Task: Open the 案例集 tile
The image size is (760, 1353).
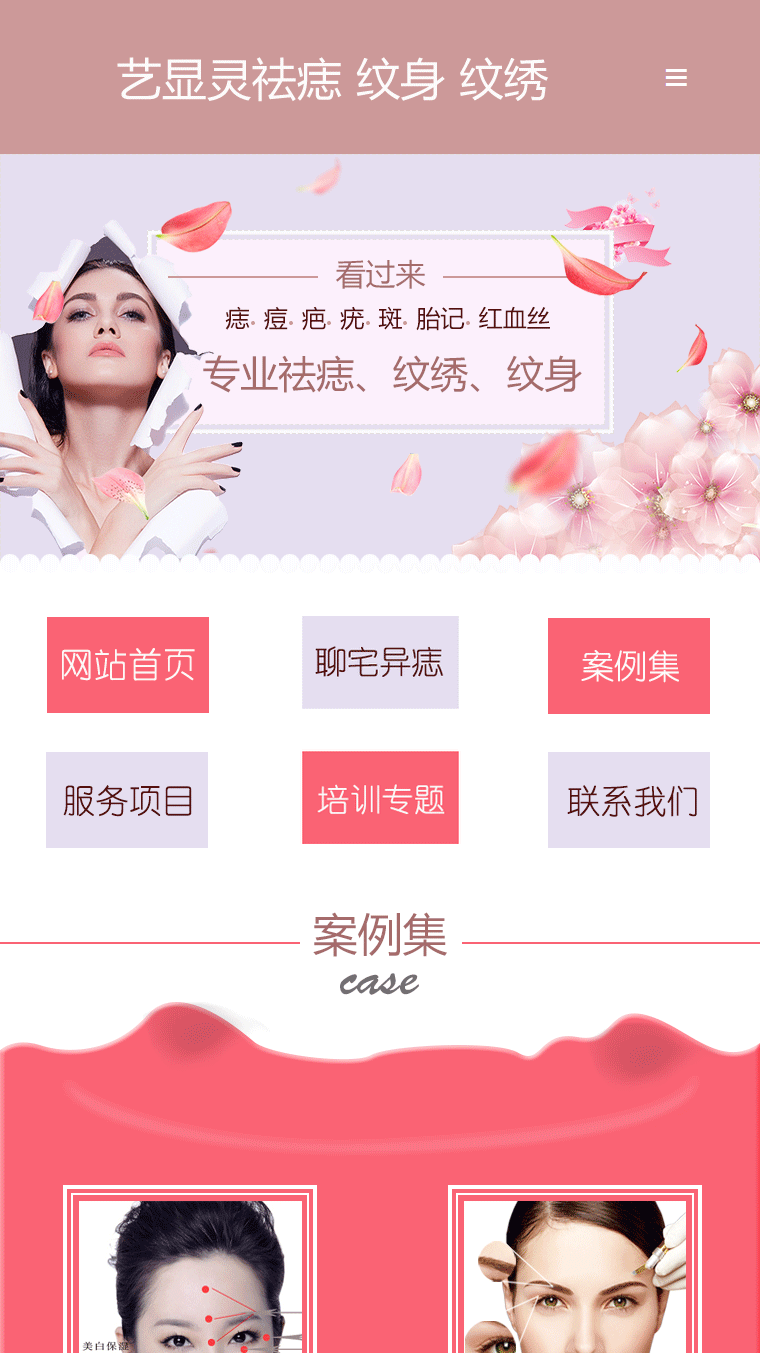Action: tap(629, 666)
